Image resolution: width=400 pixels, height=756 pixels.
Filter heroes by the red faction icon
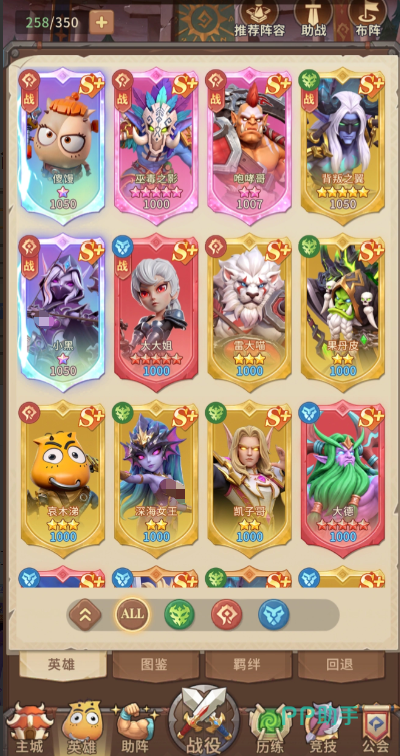[227, 615]
